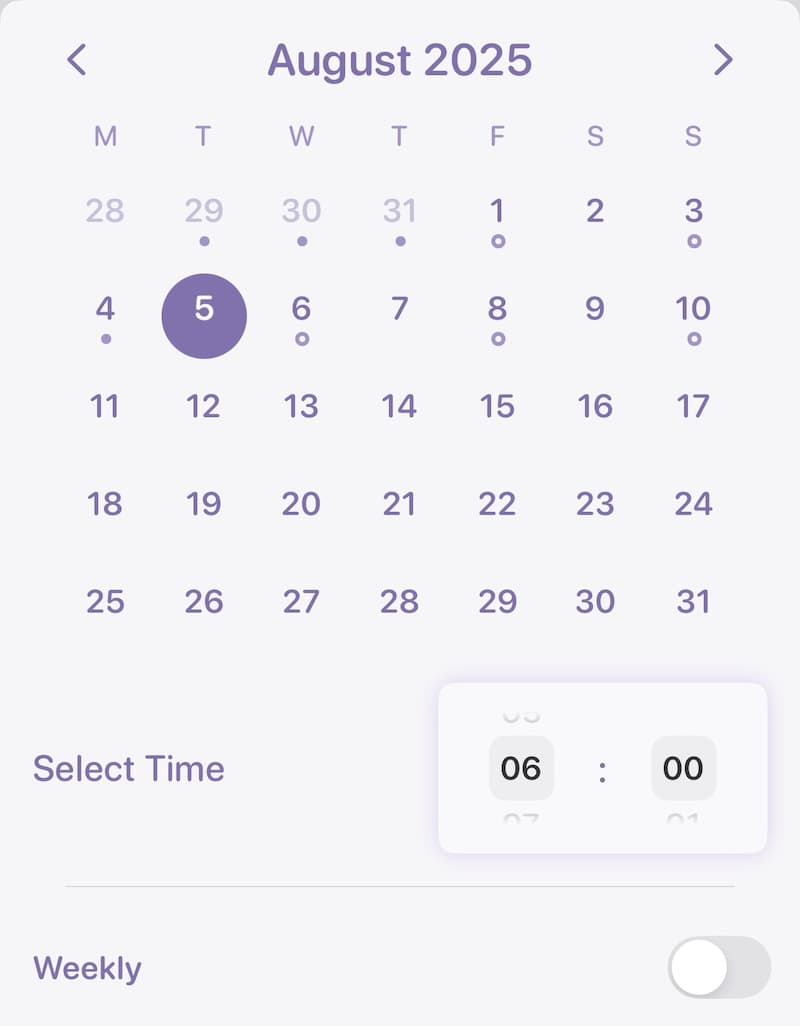The height and width of the screenshot is (1026, 800).
Task: Select August 22
Action: click(x=497, y=503)
